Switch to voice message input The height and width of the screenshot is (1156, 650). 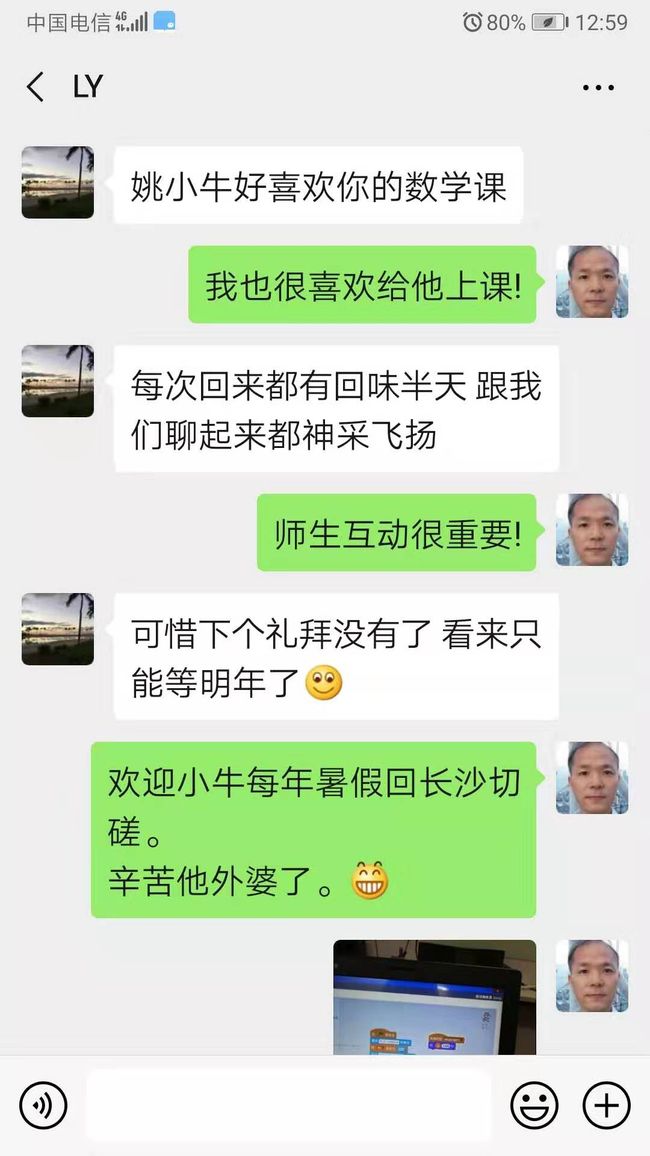click(43, 1105)
